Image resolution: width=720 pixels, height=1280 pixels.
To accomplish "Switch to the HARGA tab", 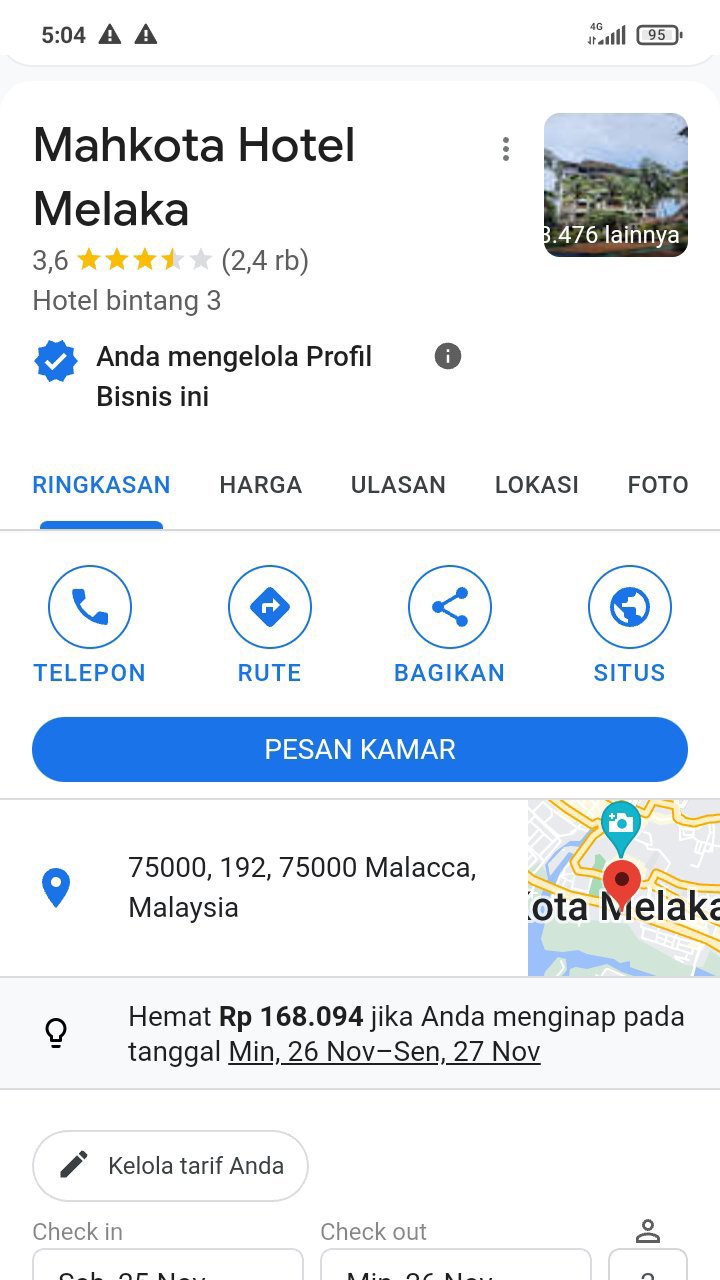I will pyautogui.click(x=260, y=485).
